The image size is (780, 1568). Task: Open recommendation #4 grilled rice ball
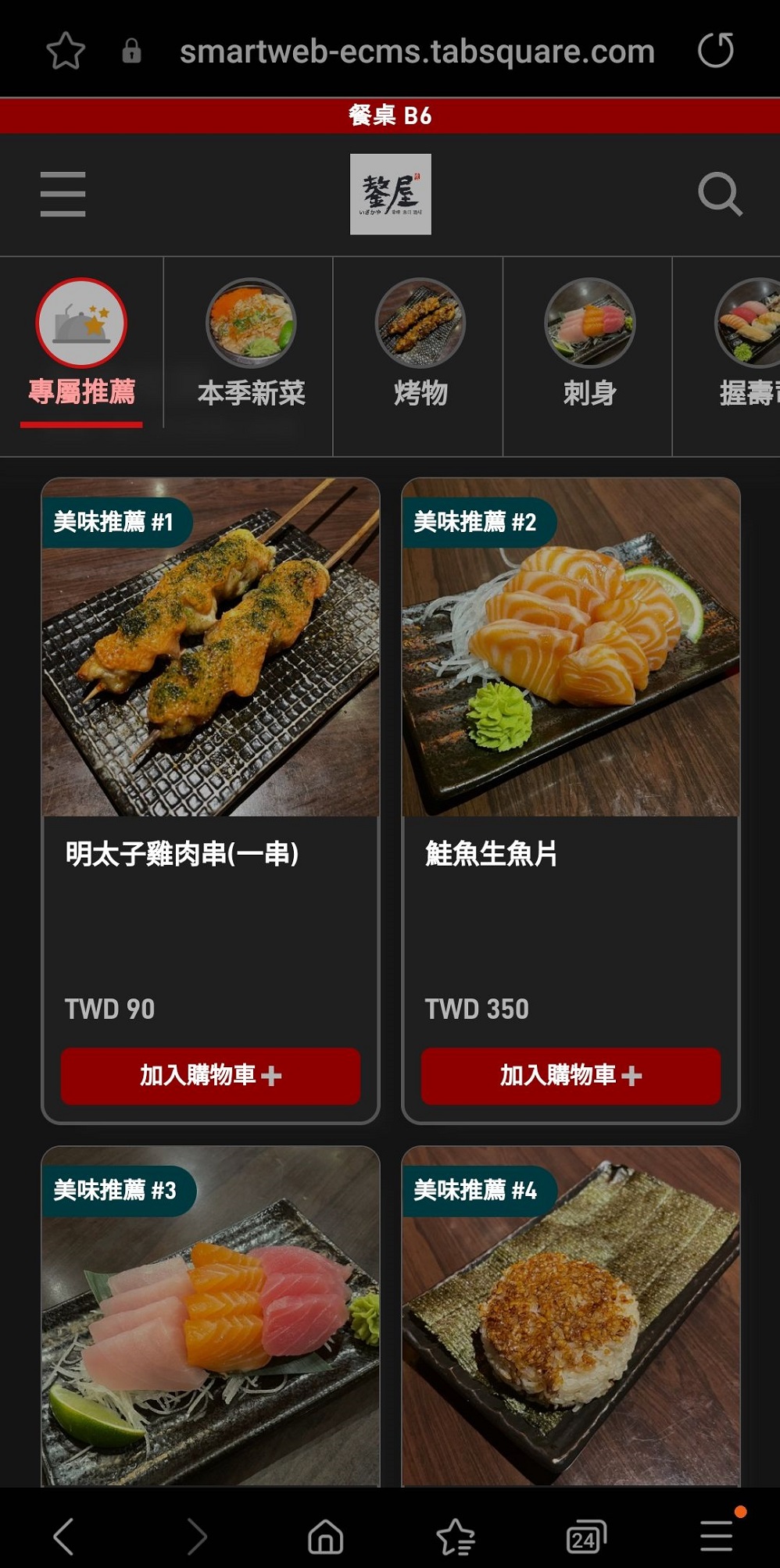click(x=571, y=1320)
